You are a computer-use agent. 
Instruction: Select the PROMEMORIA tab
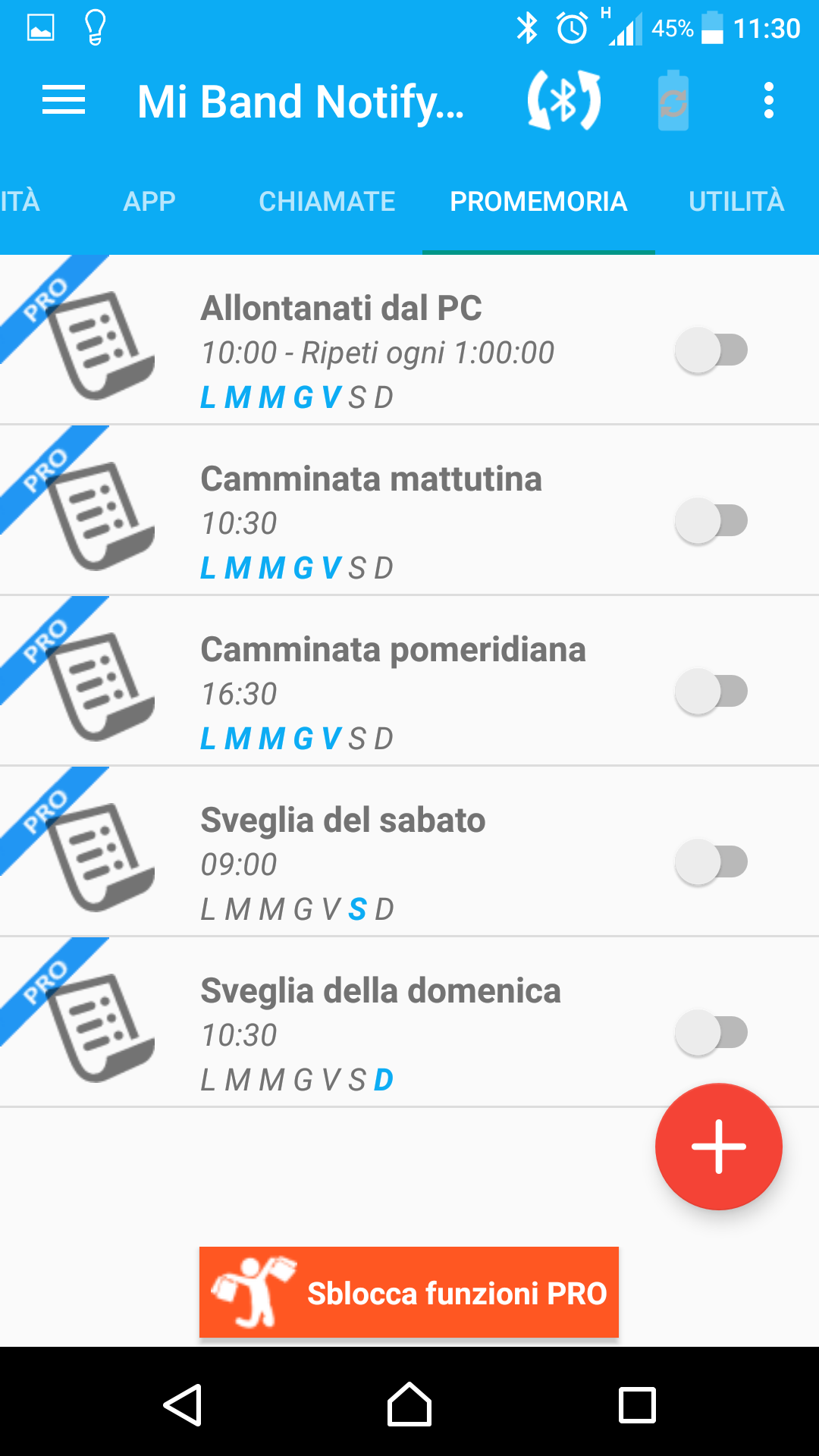click(538, 202)
